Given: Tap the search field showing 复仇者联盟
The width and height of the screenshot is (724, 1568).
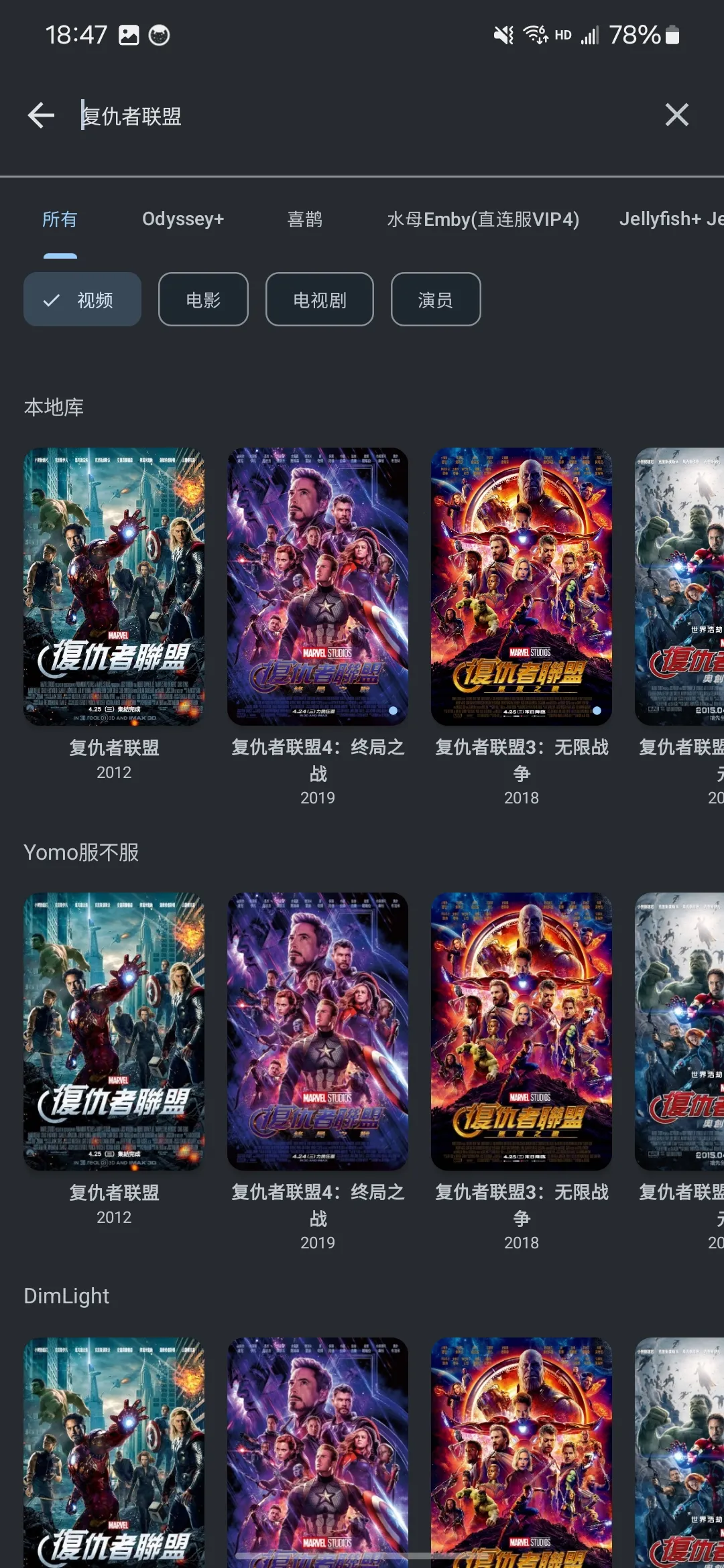Looking at the screenshot, I should click(335, 117).
